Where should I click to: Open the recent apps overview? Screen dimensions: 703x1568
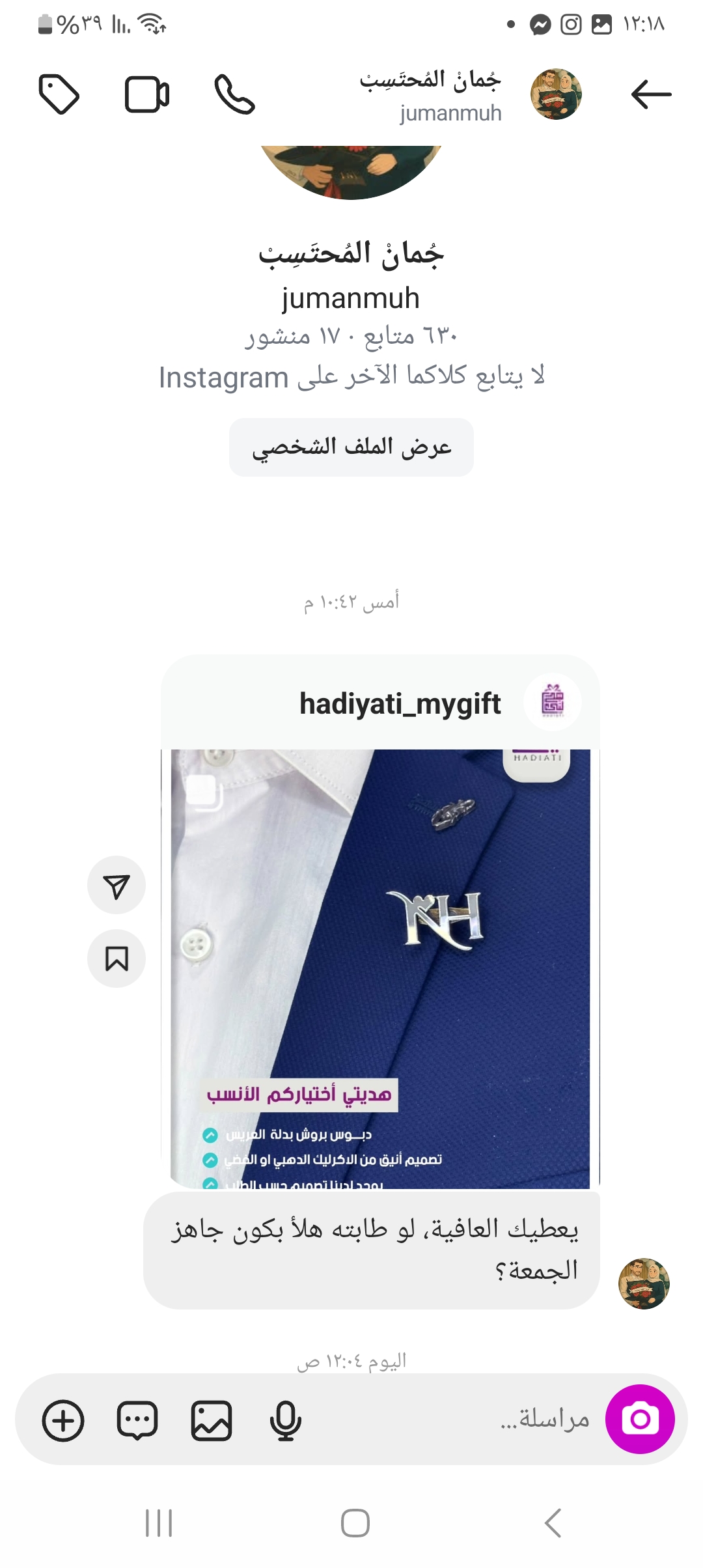(x=159, y=1523)
